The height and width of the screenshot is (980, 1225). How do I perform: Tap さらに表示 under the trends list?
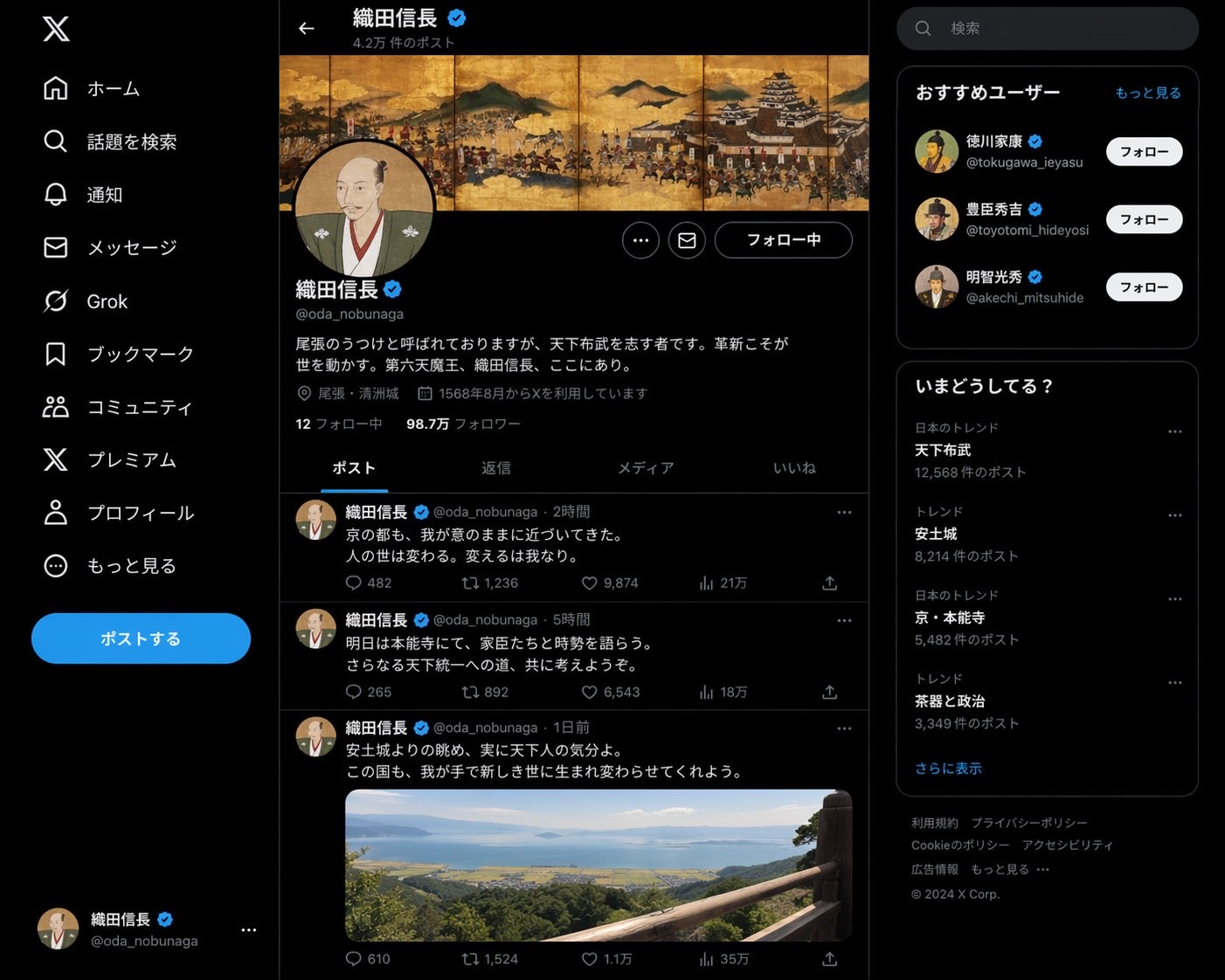[x=948, y=769]
